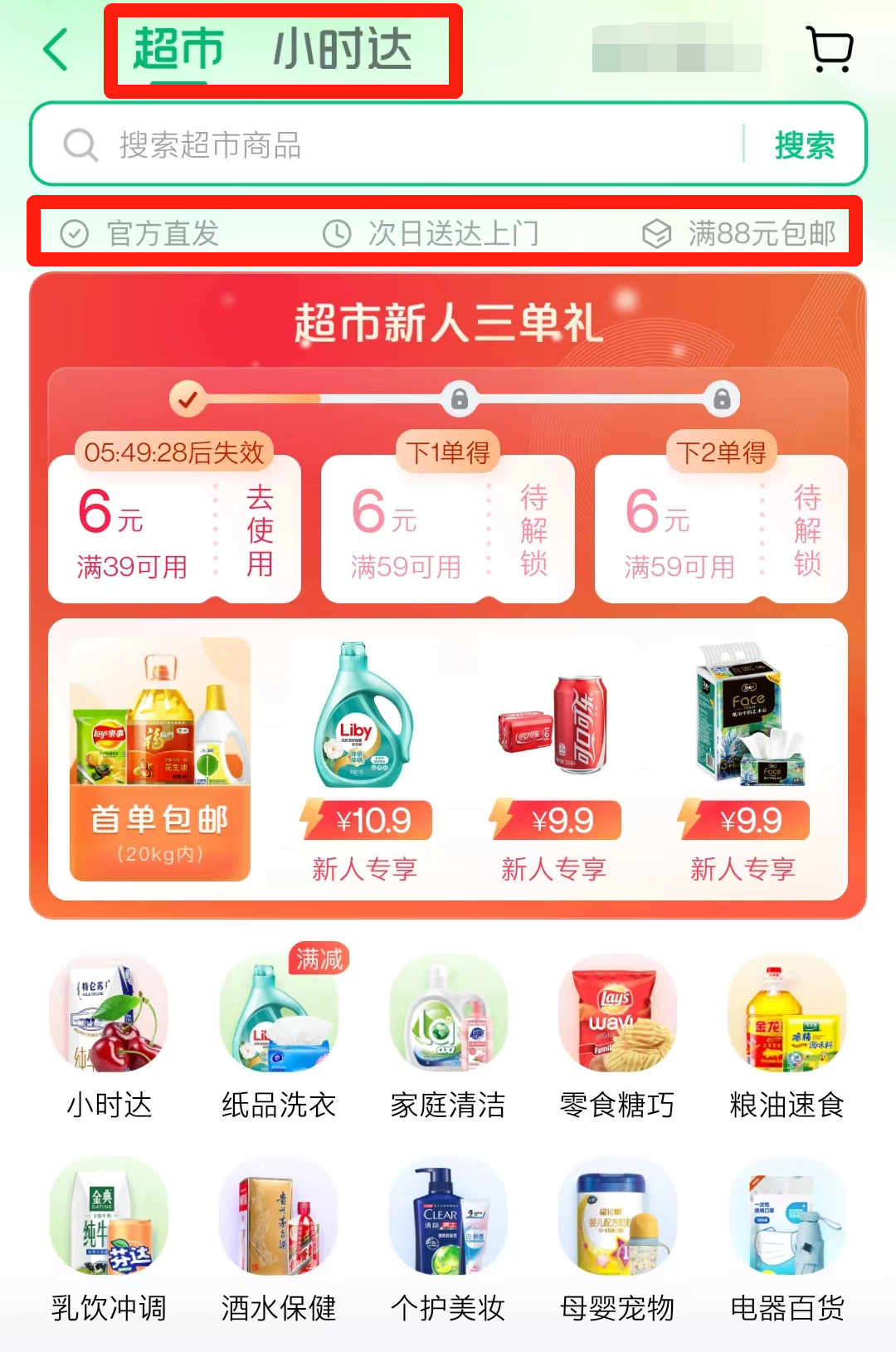This screenshot has height=1352, width=896.
Task: Open the 粮油速食 category
Action: pyautogui.click(x=786, y=1037)
